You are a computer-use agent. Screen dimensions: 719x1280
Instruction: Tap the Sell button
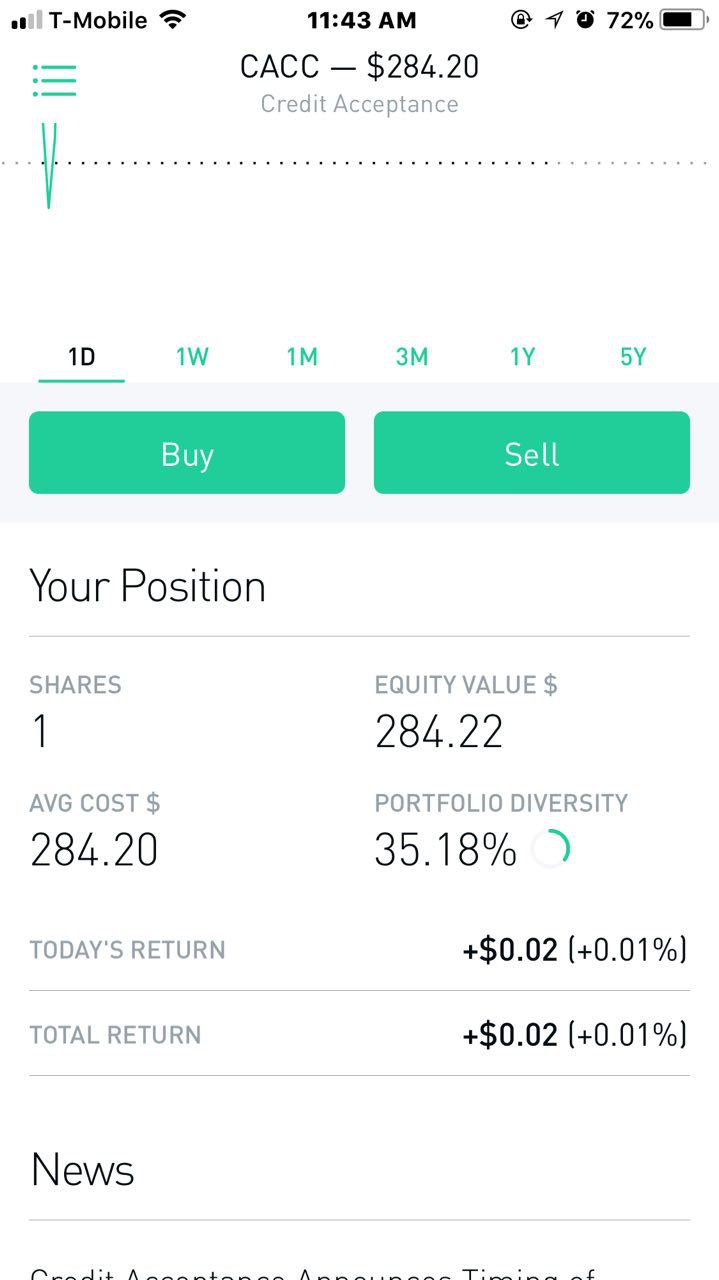[532, 453]
